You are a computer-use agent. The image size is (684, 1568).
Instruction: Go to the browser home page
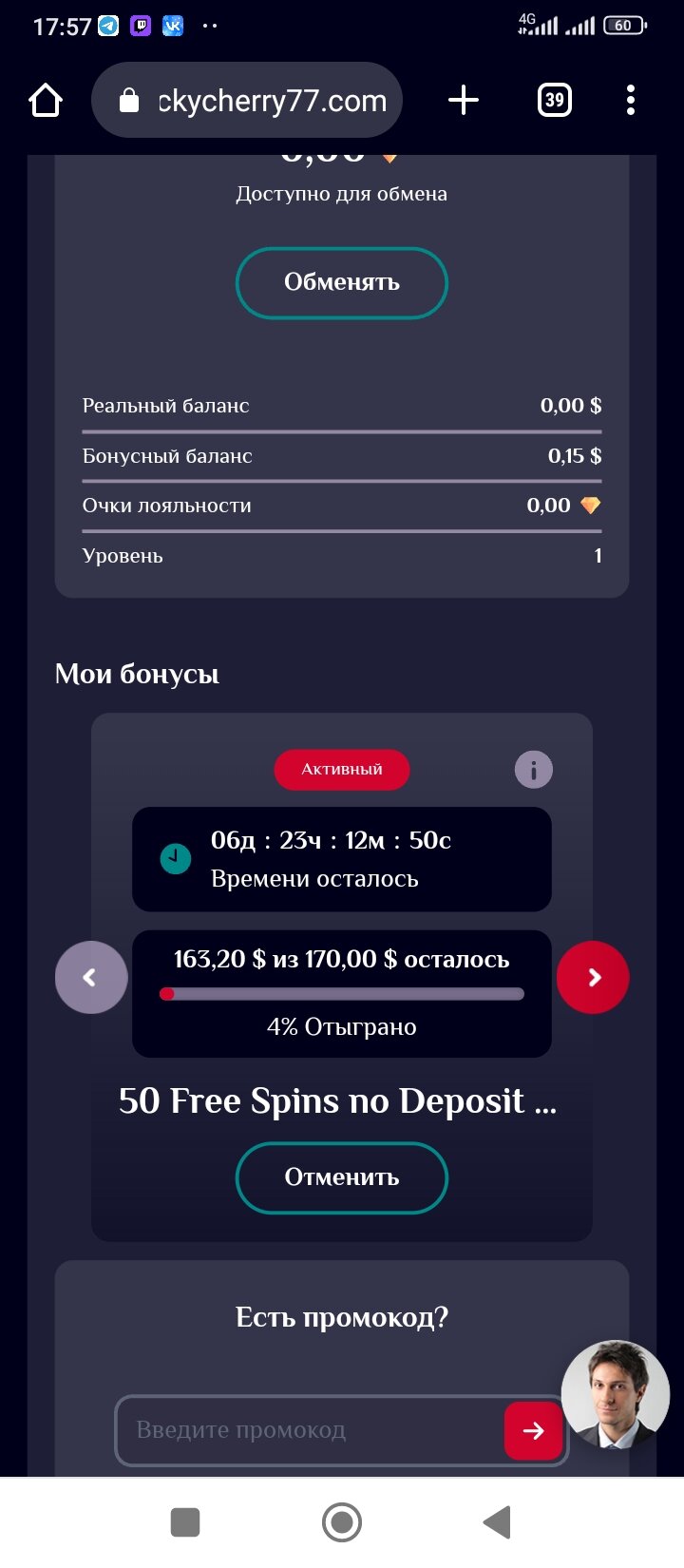[46, 100]
